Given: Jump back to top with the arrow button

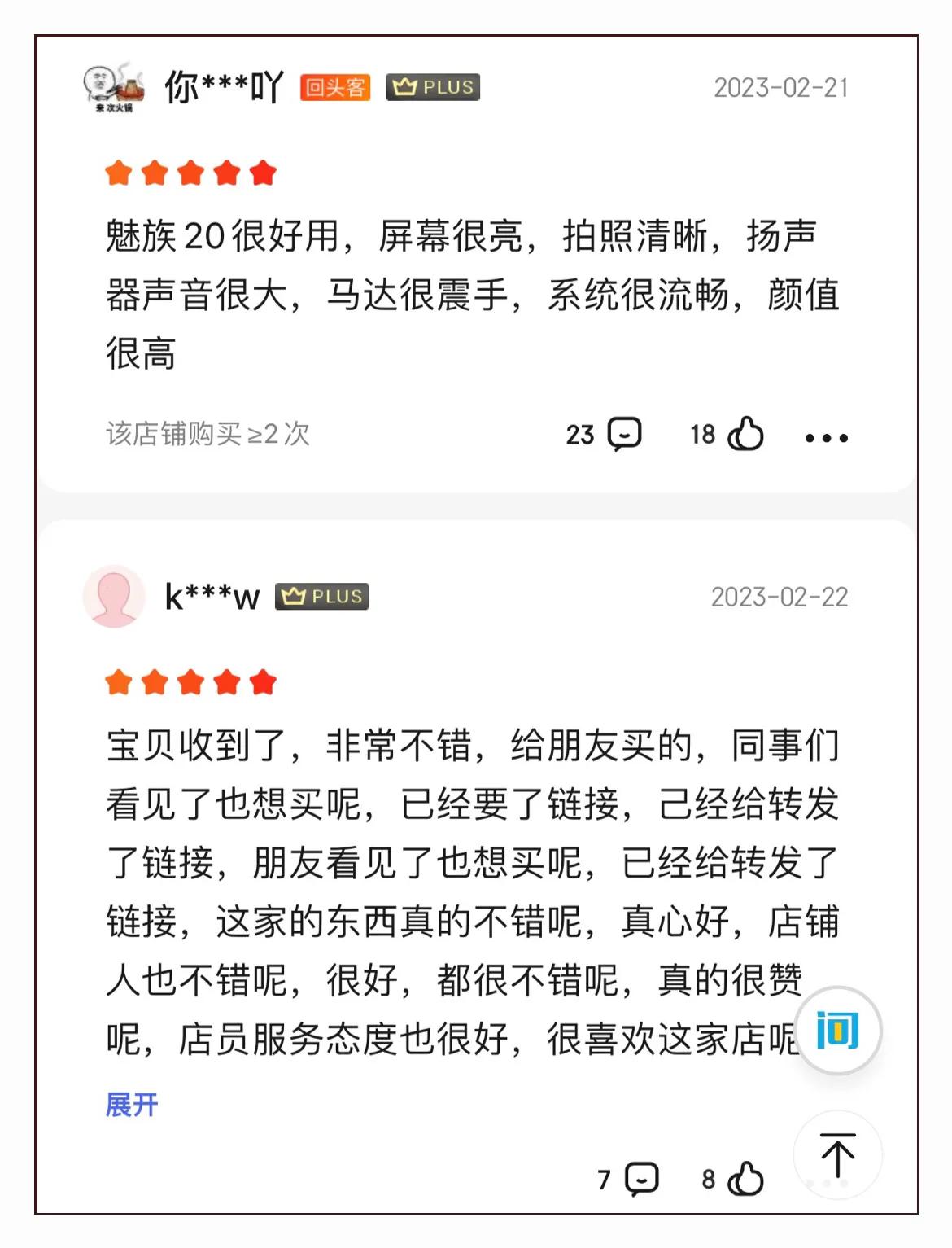Looking at the screenshot, I should click(x=837, y=1155).
